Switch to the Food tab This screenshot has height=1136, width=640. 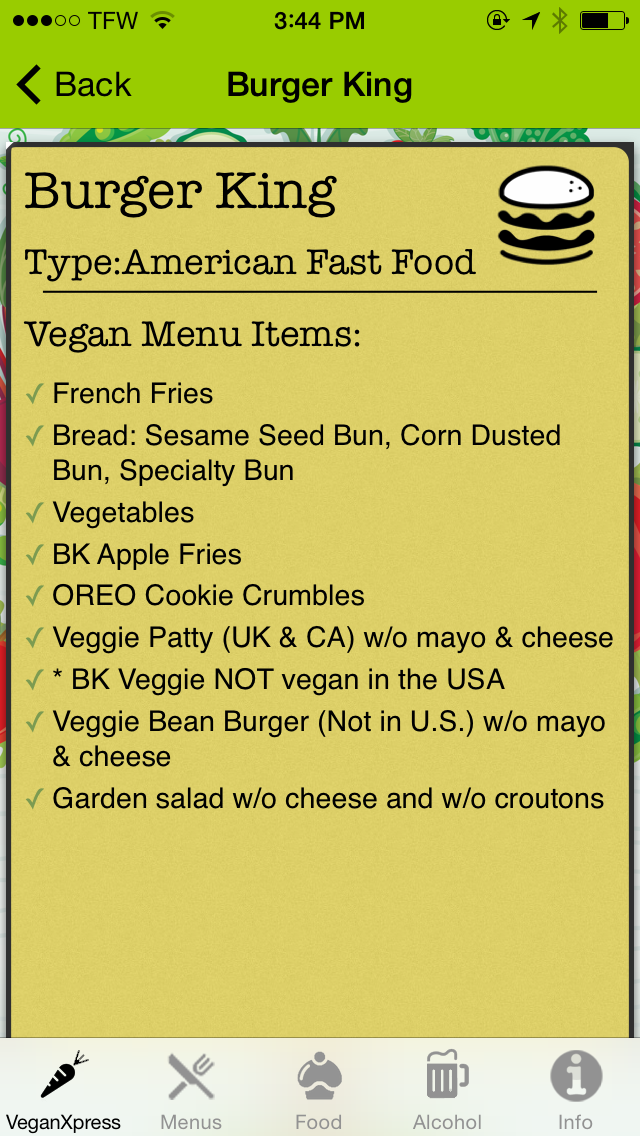(x=319, y=1087)
